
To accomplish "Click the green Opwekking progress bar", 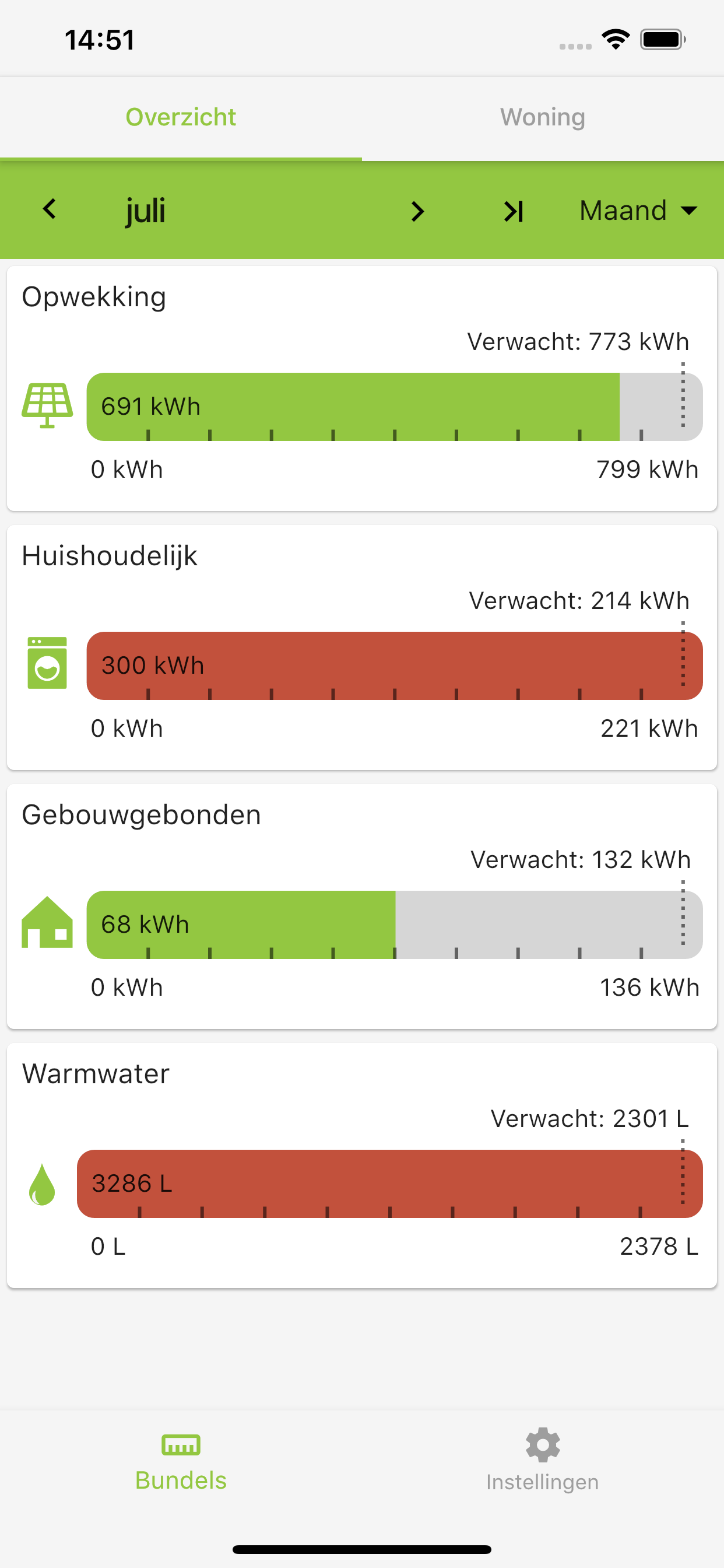I will coord(353,406).
